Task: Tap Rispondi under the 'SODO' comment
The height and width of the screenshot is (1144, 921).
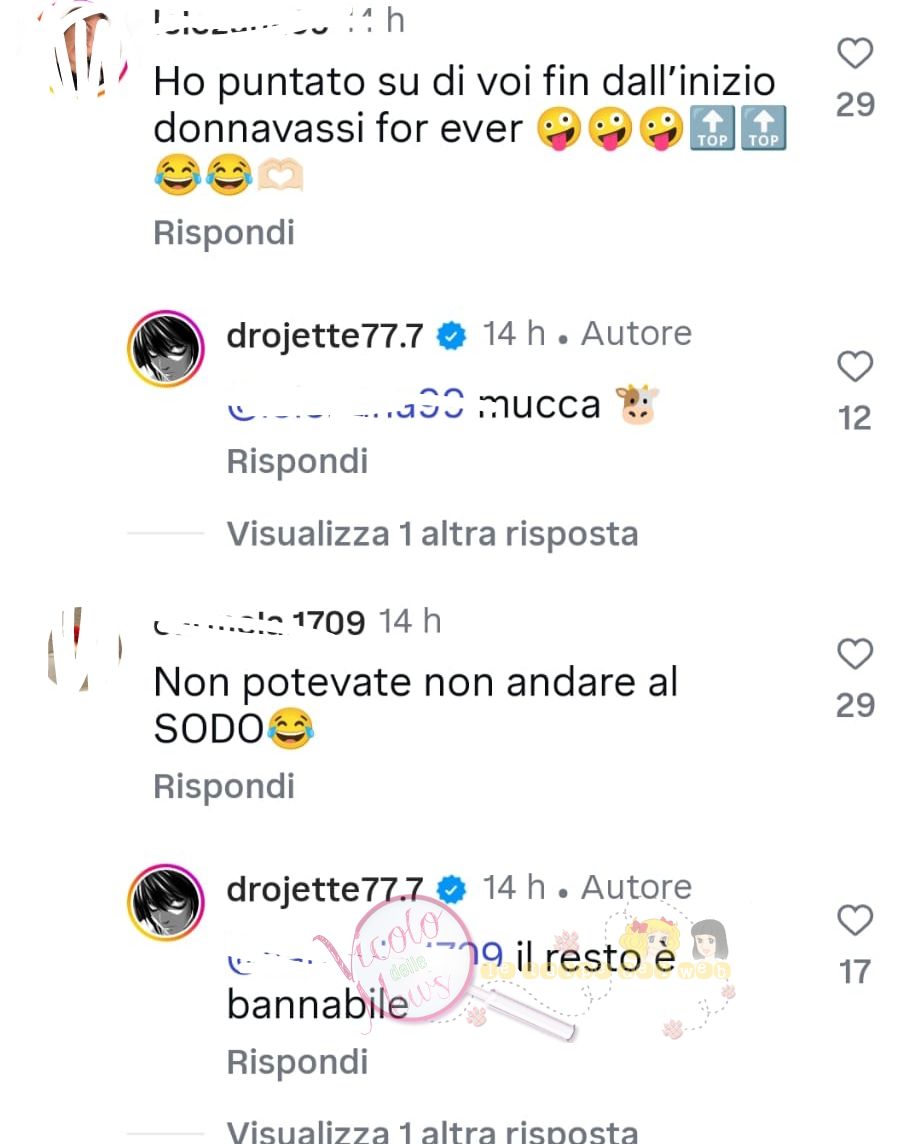Action: pos(224,786)
